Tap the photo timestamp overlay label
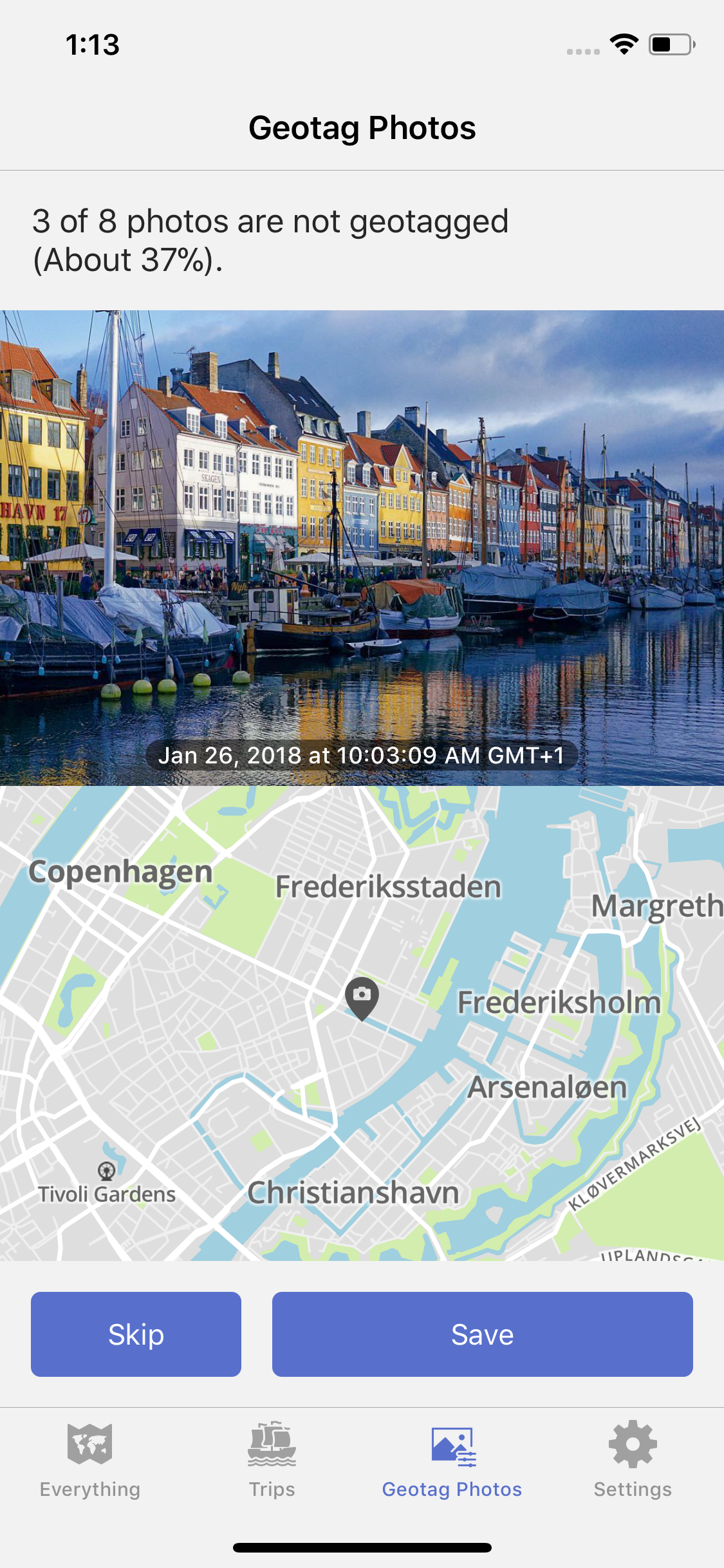The image size is (724, 1568). [x=362, y=756]
